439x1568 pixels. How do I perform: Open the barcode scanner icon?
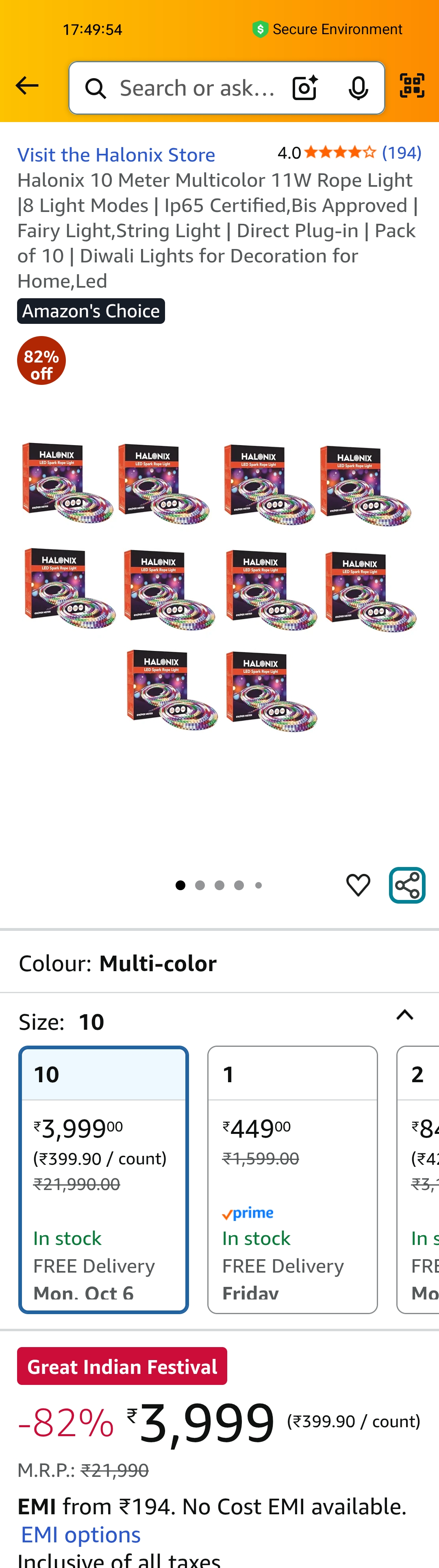tap(412, 86)
